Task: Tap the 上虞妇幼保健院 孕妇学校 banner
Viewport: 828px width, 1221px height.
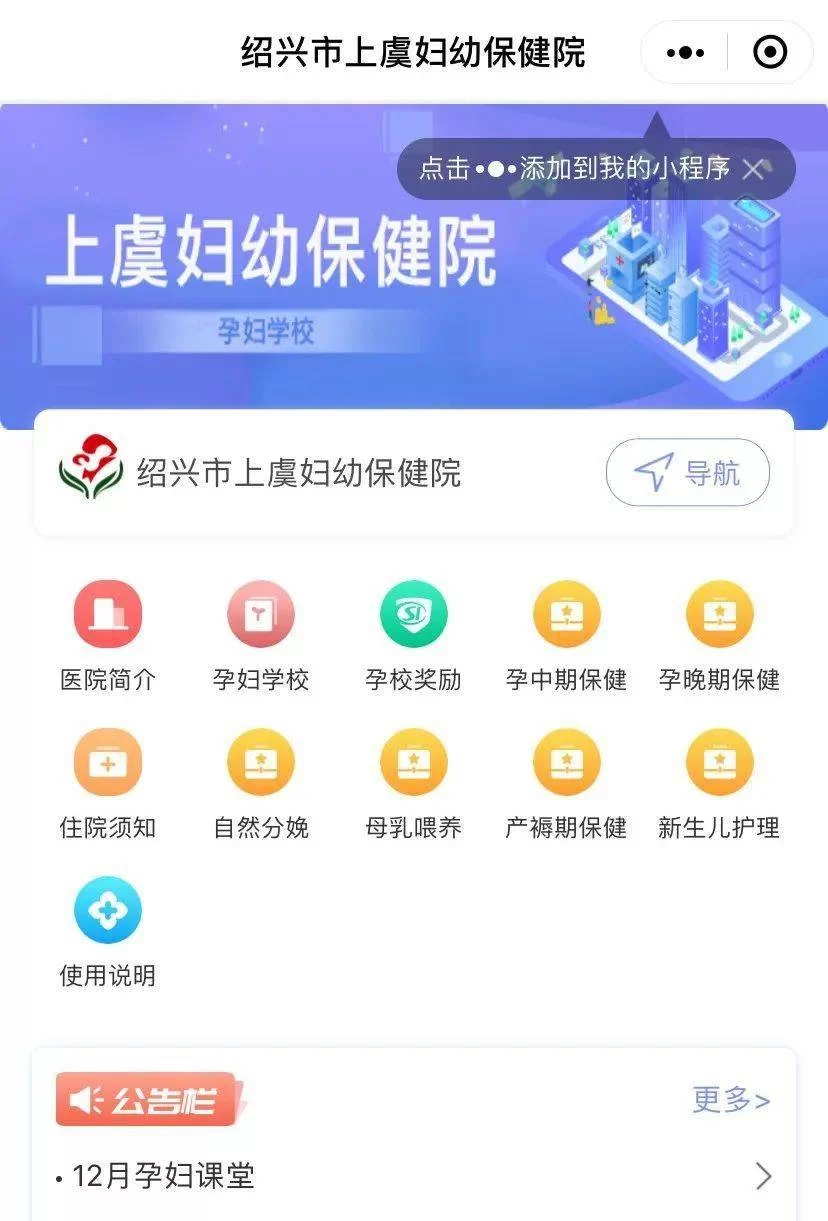Action: click(x=270, y=290)
